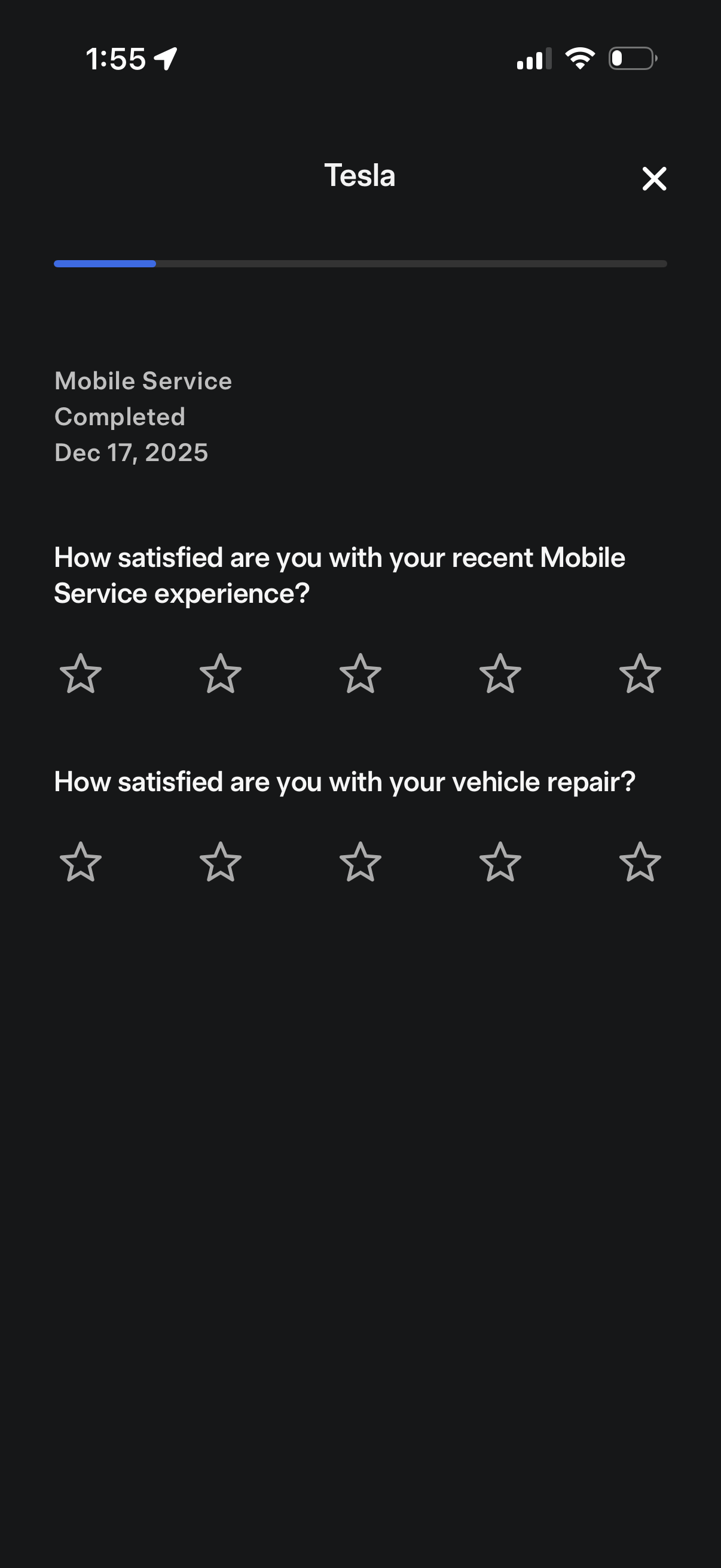
Task: Give three stars for Mobile Service experience
Action: coord(360,675)
